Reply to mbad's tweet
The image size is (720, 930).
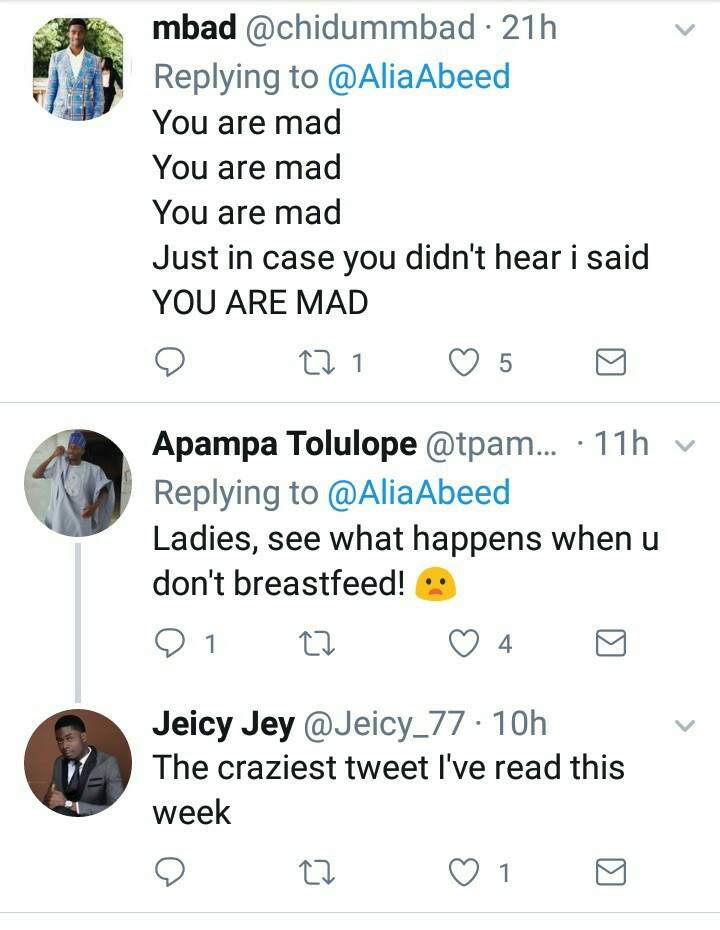click(171, 362)
